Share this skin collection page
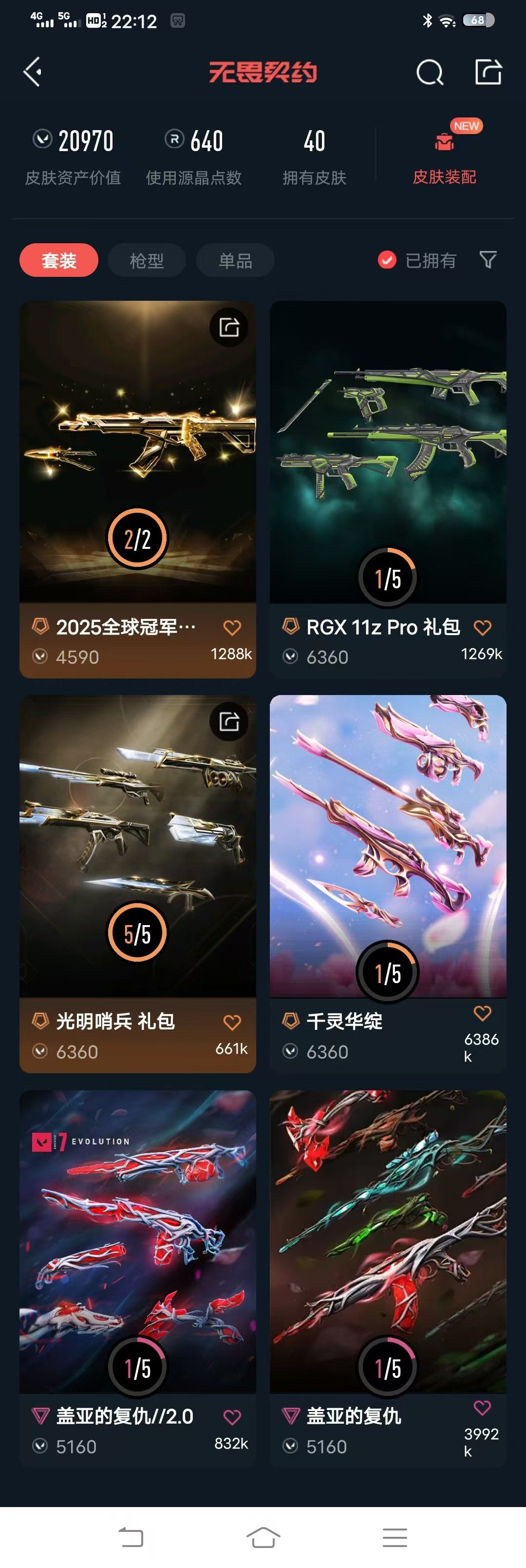526x1568 pixels. [x=488, y=72]
